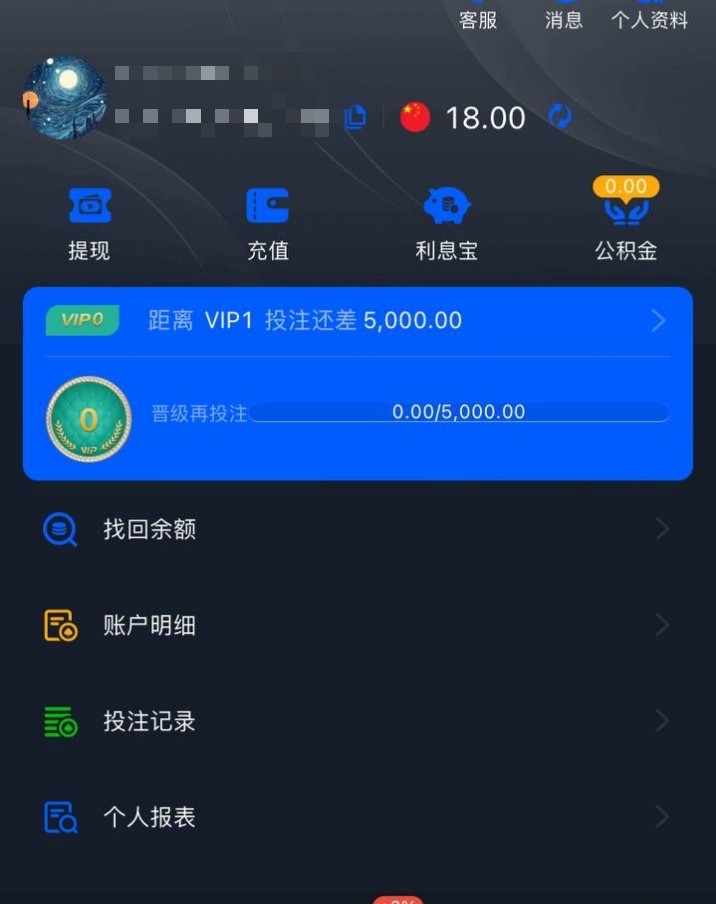Copy the account ID
Screen dimensions: 716x904
tap(355, 117)
